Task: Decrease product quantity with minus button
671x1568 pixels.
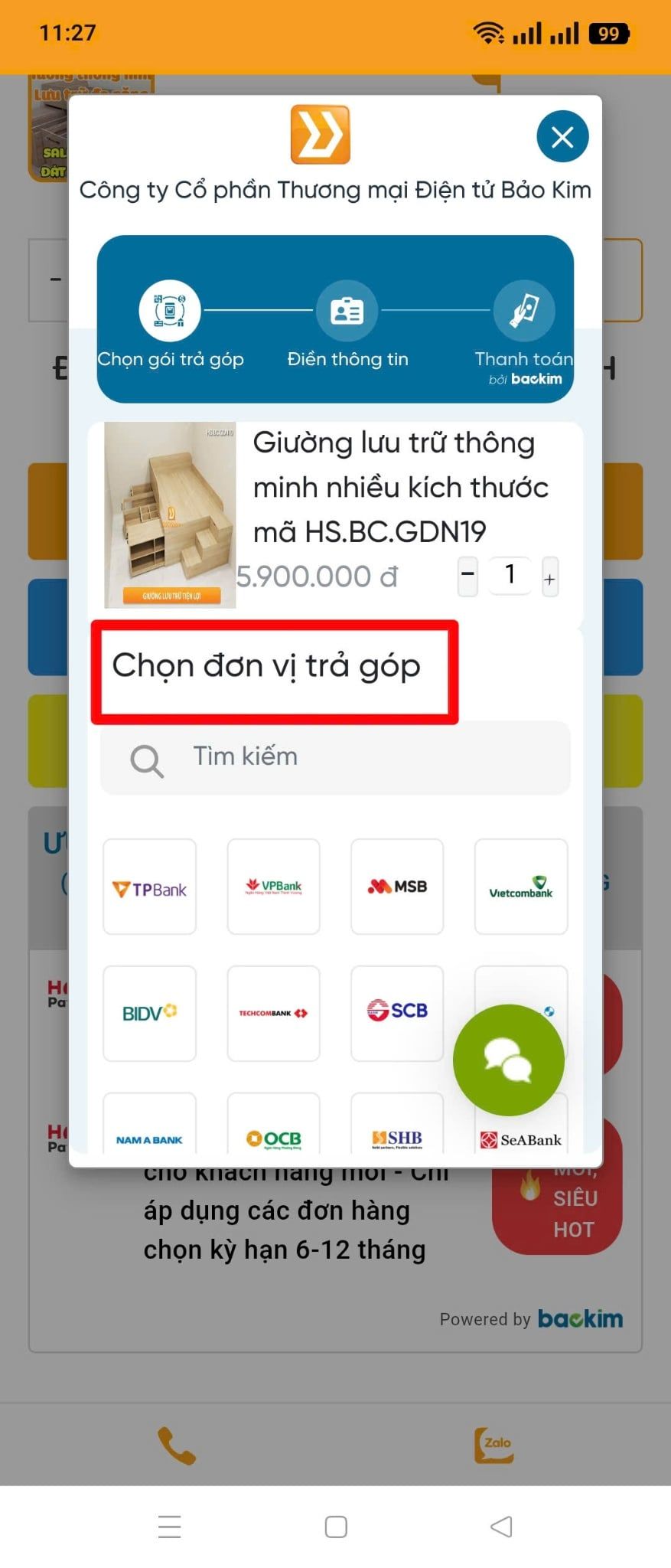Action: [x=467, y=575]
